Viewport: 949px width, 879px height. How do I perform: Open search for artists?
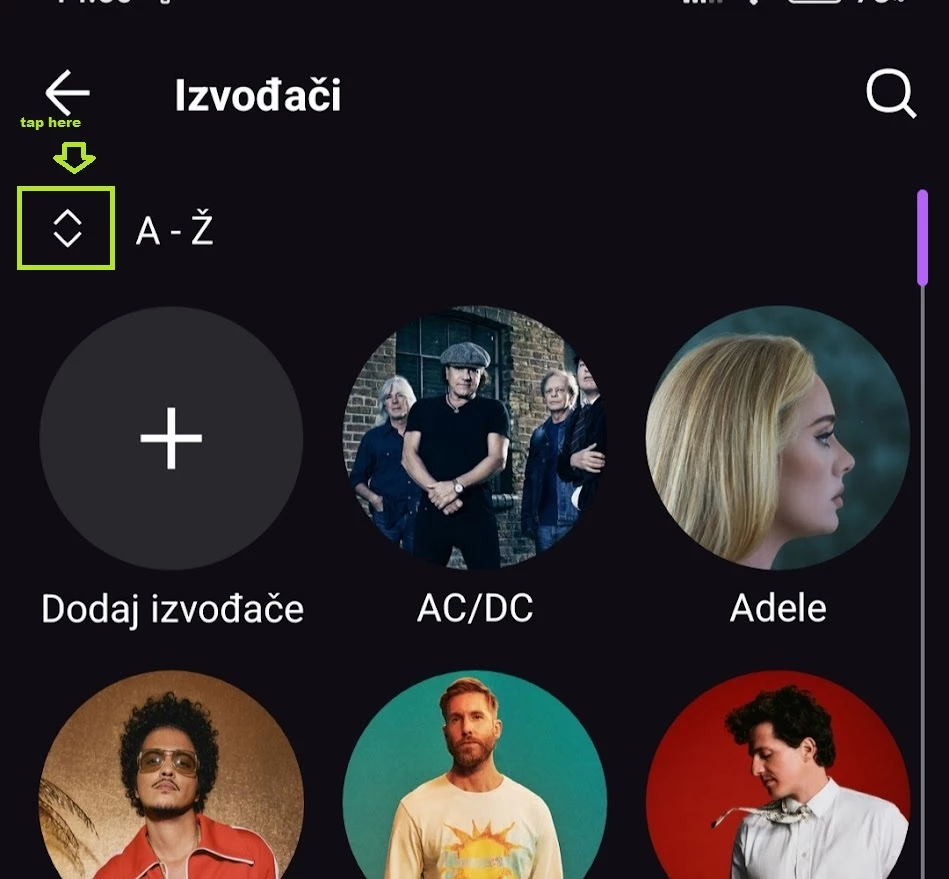coord(889,95)
